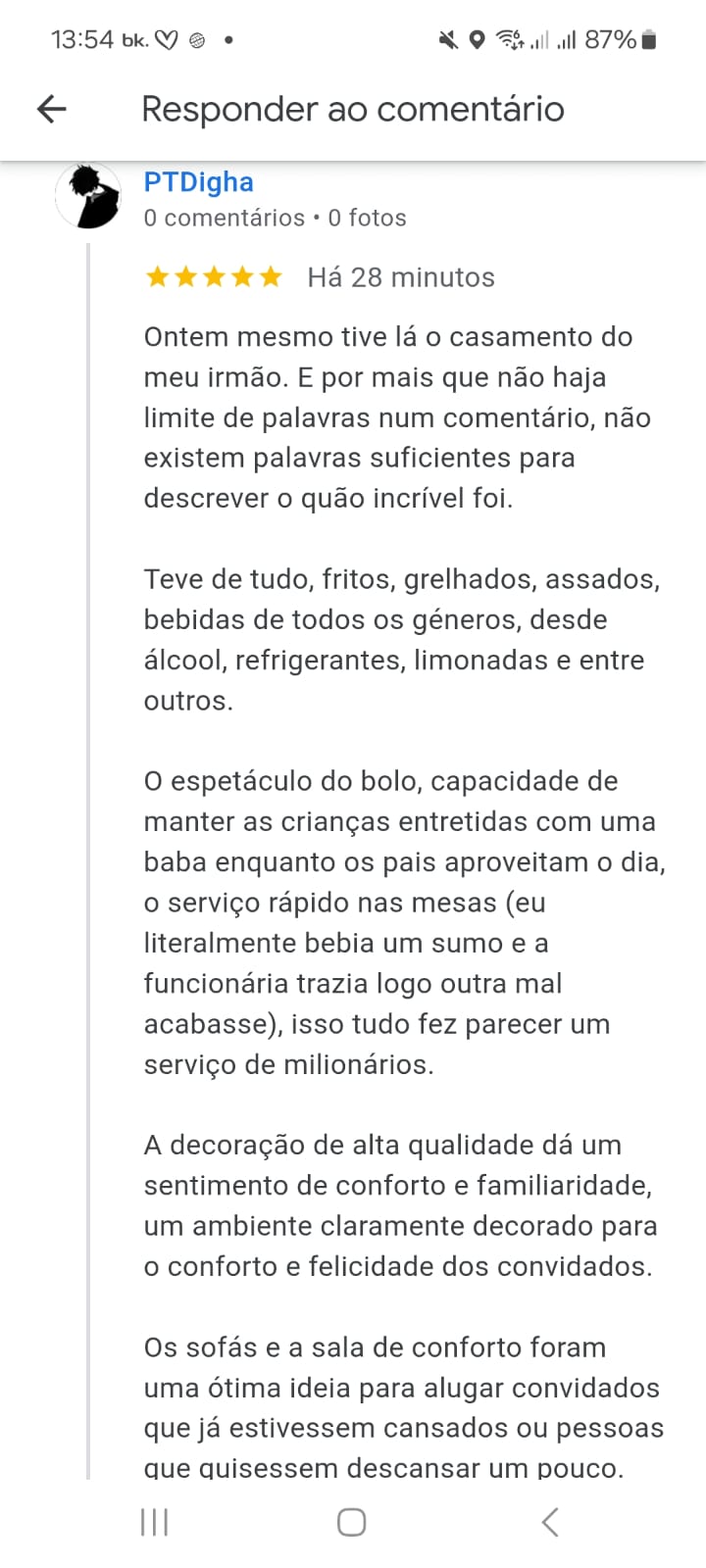This screenshot has height=1568, width=706.
Task: Open PTDigha's reviewer profile name
Action: [x=198, y=182]
